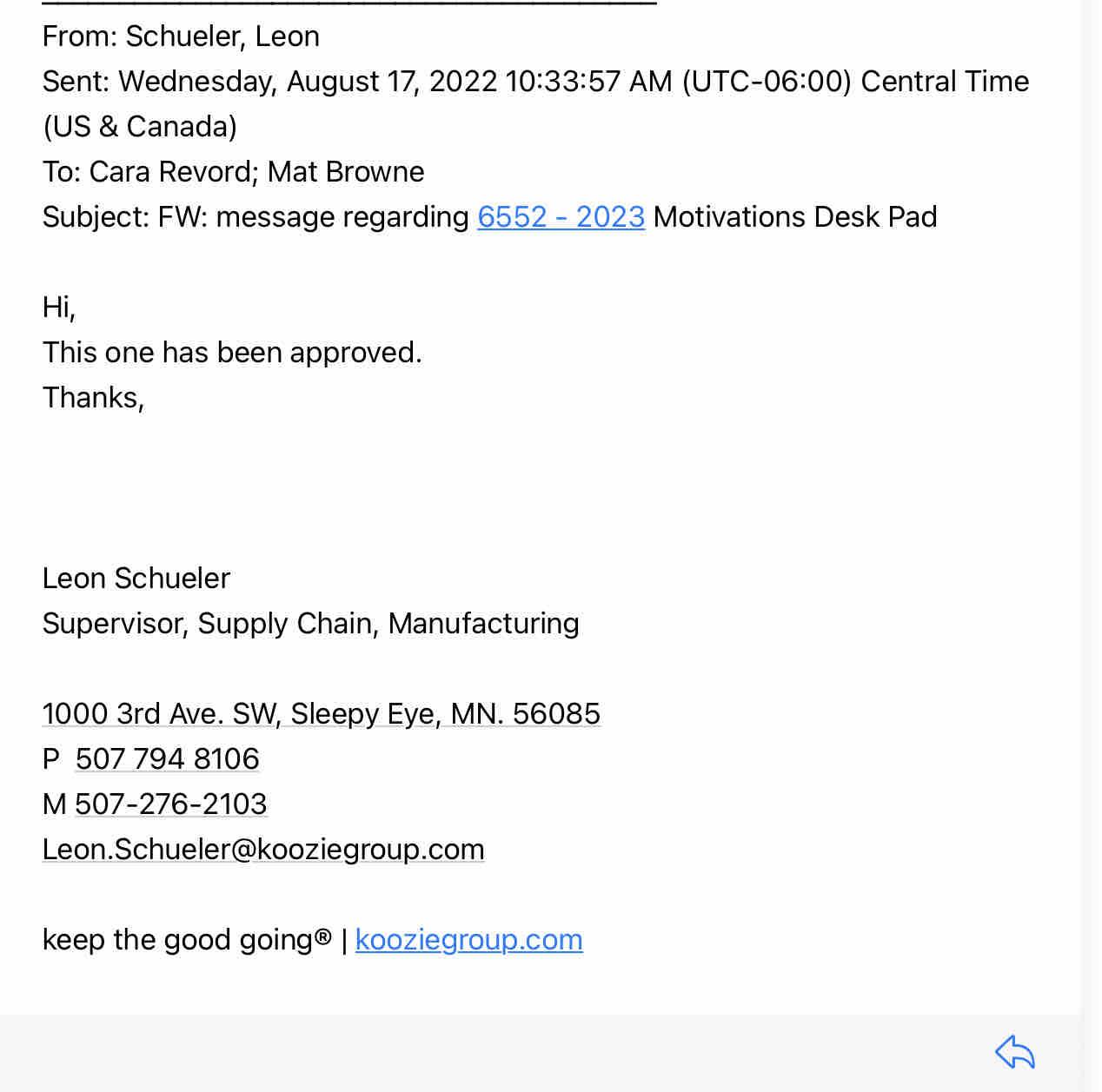Tap the reply arrow icon
Image resolution: width=1102 pixels, height=1092 pixels.
[1014, 1052]
